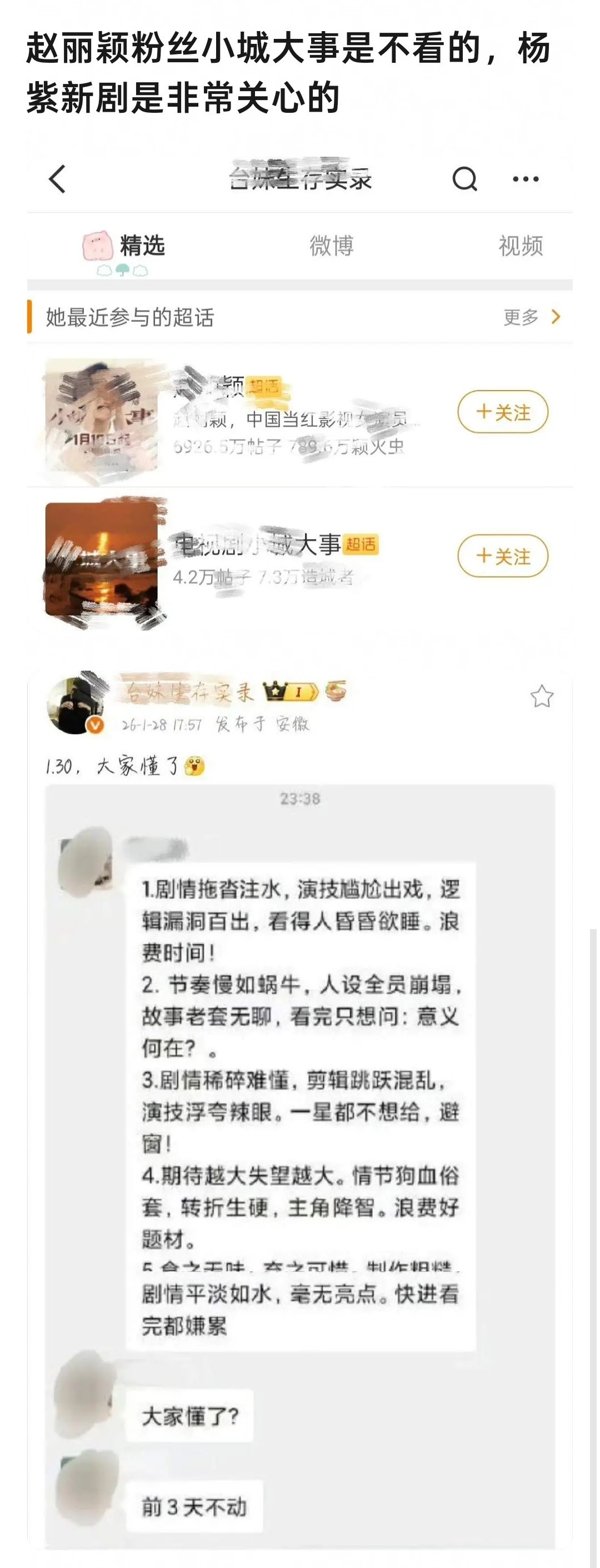
Task: Open the 台妹生存实录 username profile
Action: 189,691
